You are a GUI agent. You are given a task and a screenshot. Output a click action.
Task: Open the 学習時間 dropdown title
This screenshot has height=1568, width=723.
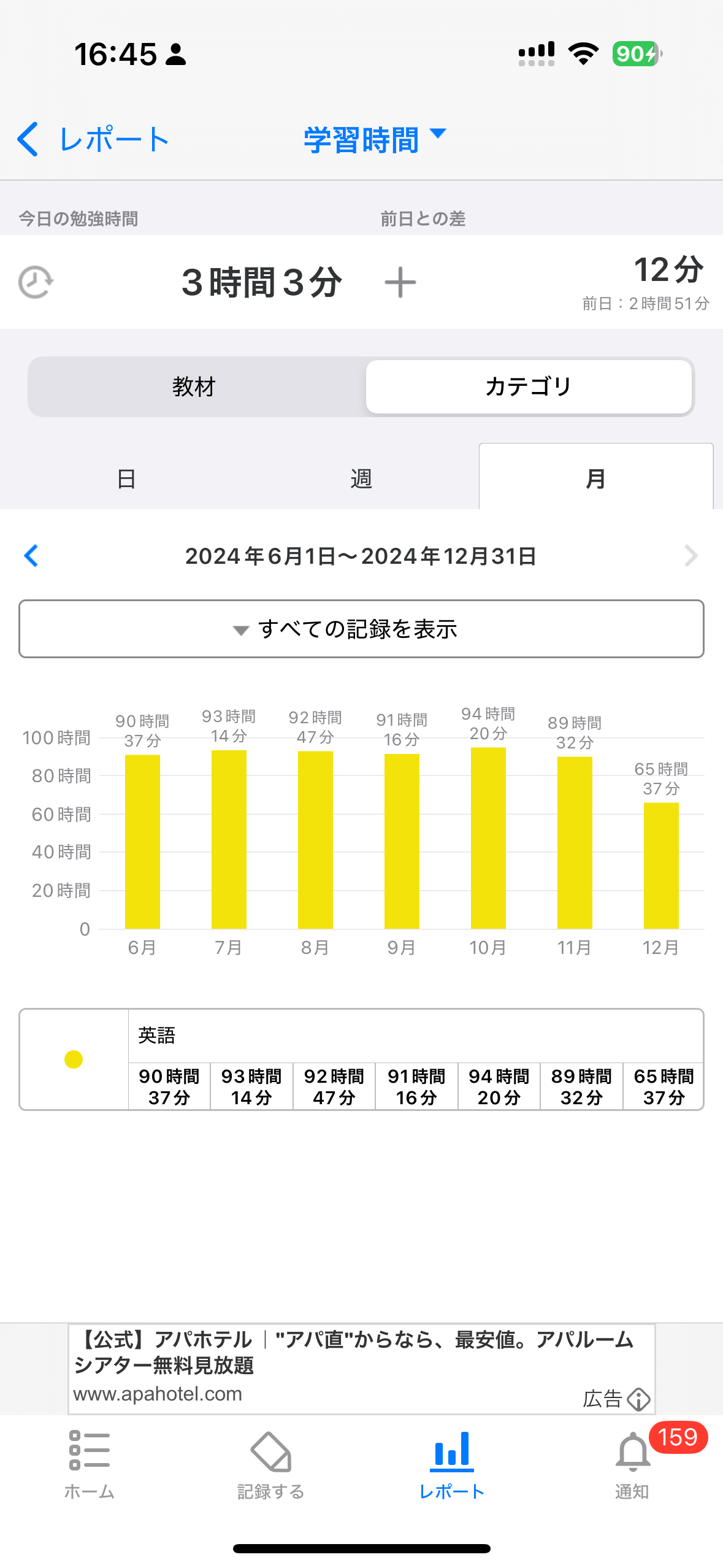[374, 140]
